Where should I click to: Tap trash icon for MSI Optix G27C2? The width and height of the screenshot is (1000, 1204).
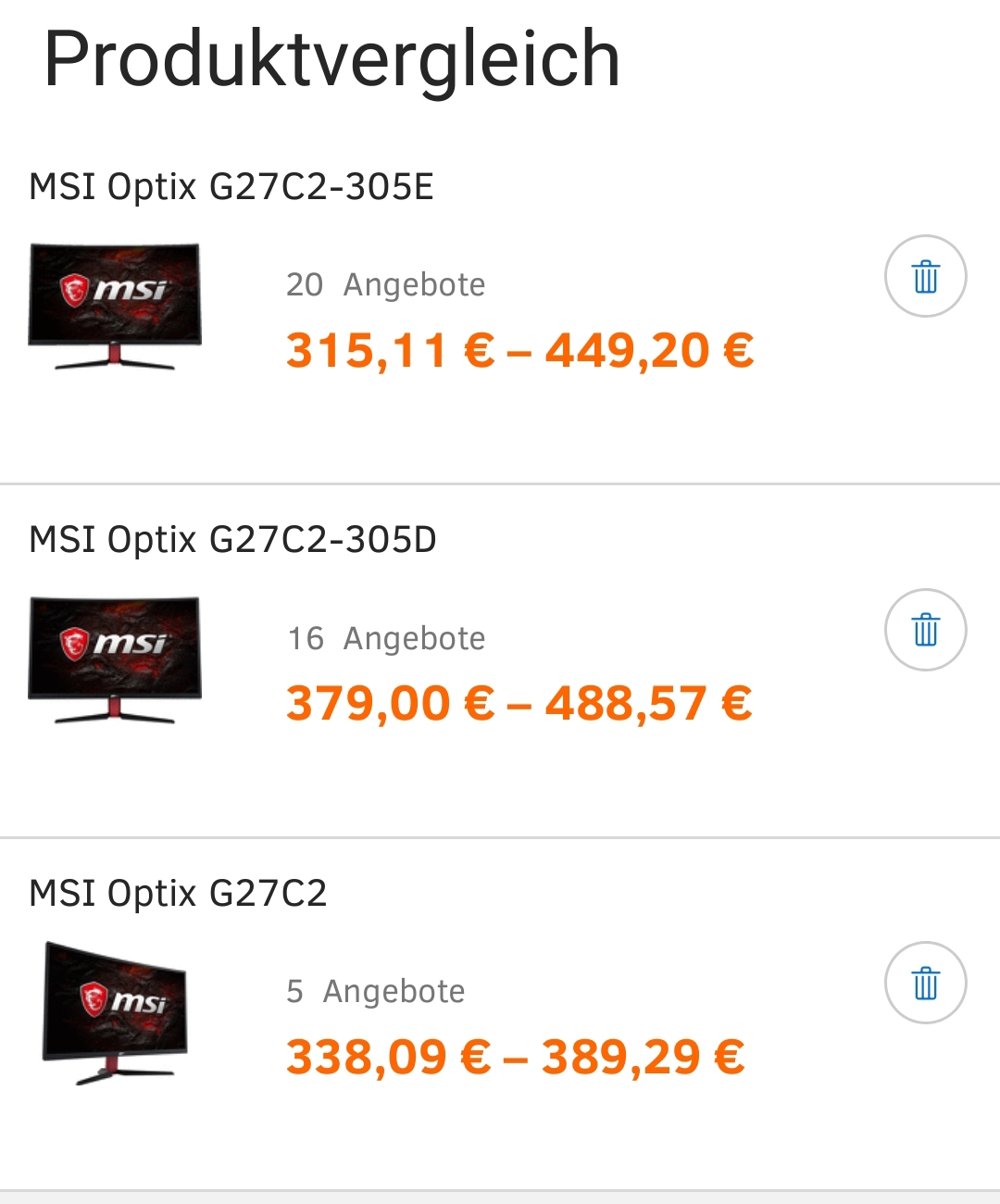pyautogui.click(x=925, y=983)
